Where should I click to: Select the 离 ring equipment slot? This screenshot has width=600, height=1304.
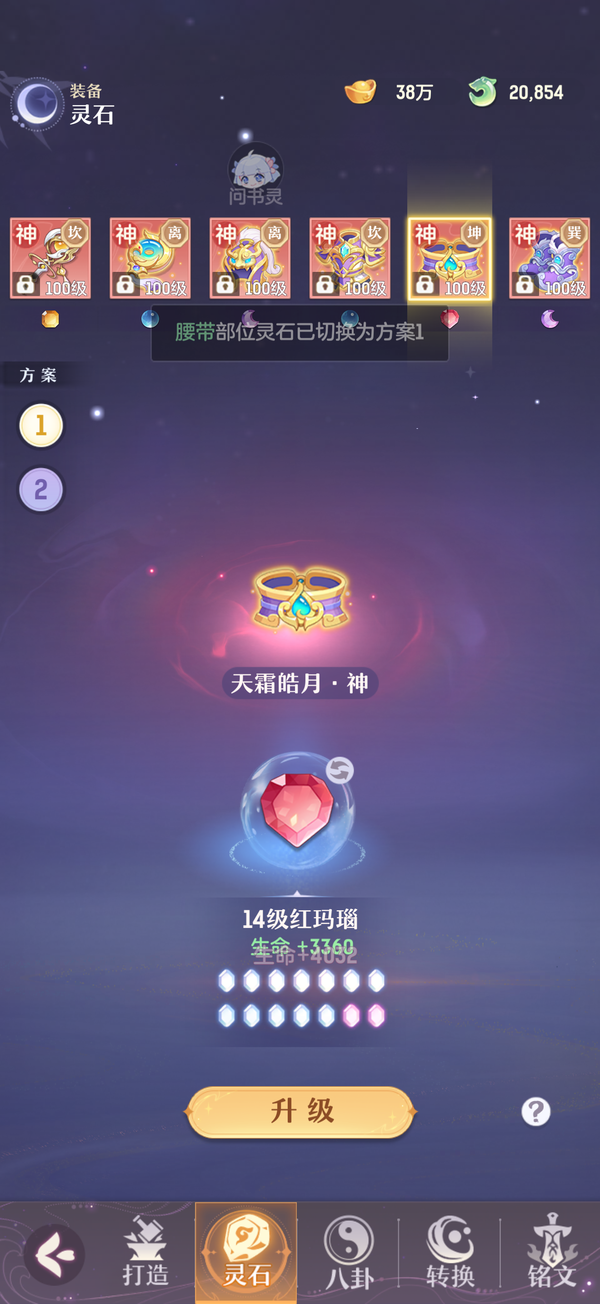click(x=150, y=258)
